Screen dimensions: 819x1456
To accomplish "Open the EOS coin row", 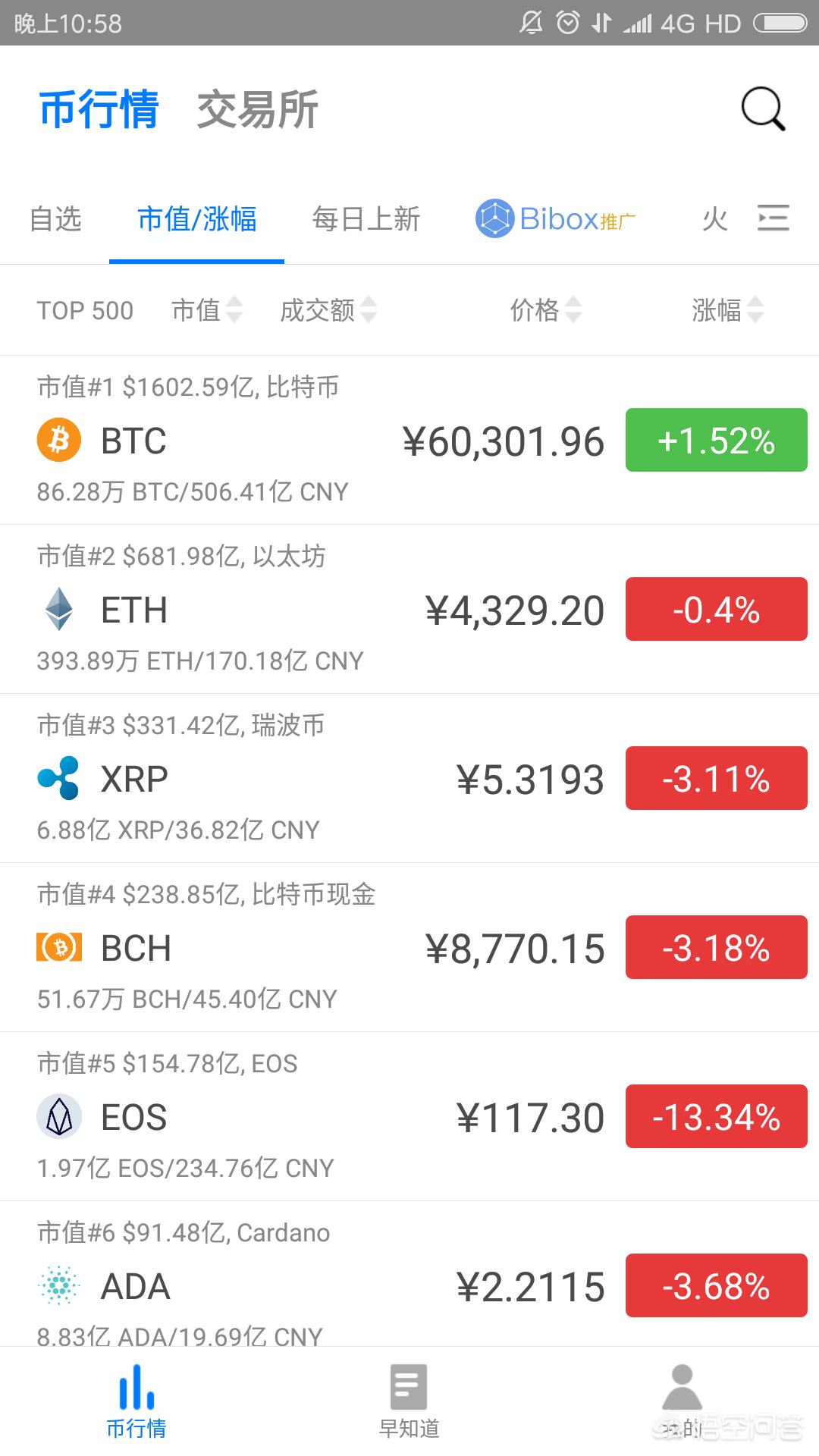I will 409,1116.
